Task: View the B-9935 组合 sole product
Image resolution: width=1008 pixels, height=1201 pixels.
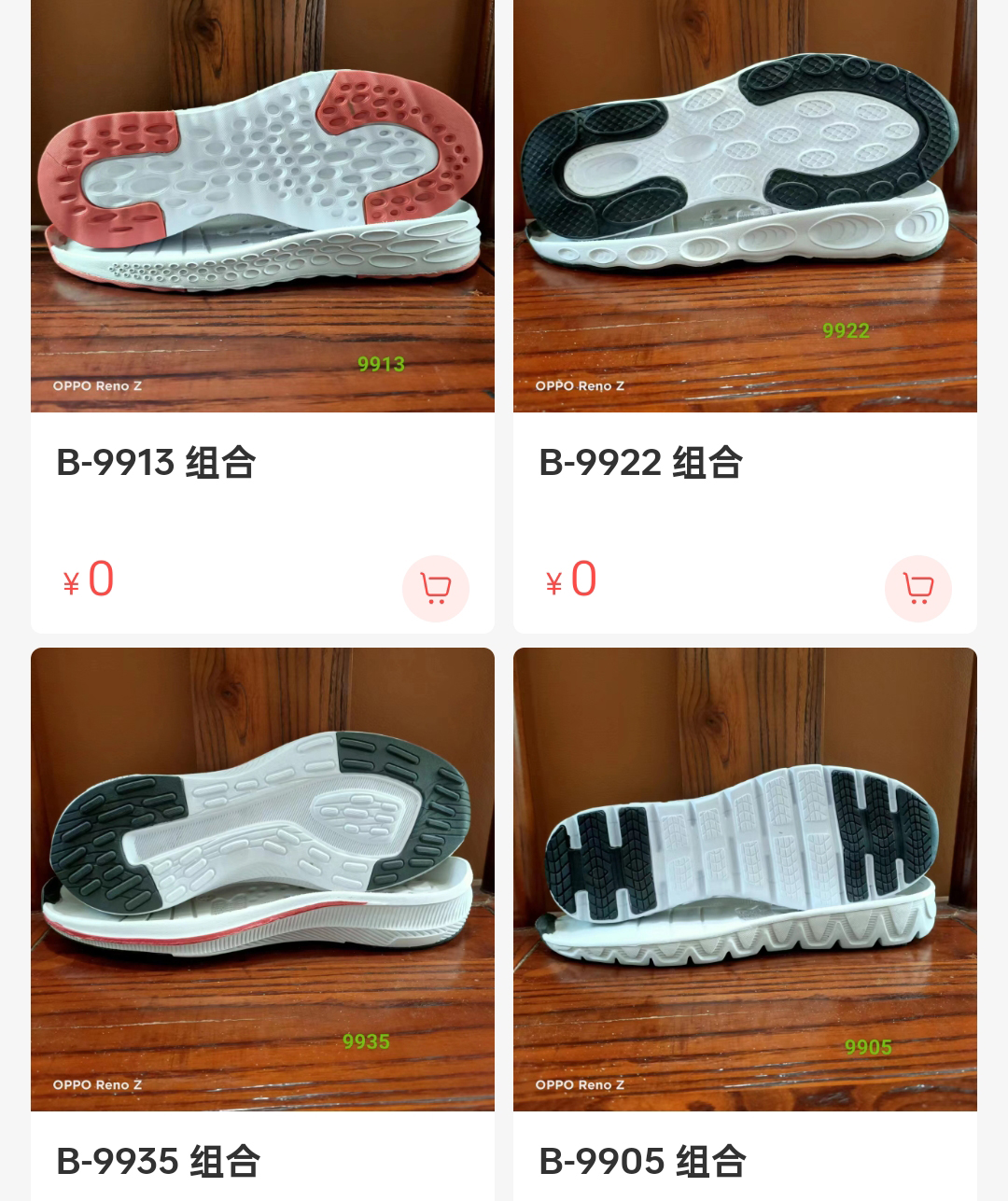Action: click(x=262, y=877)
